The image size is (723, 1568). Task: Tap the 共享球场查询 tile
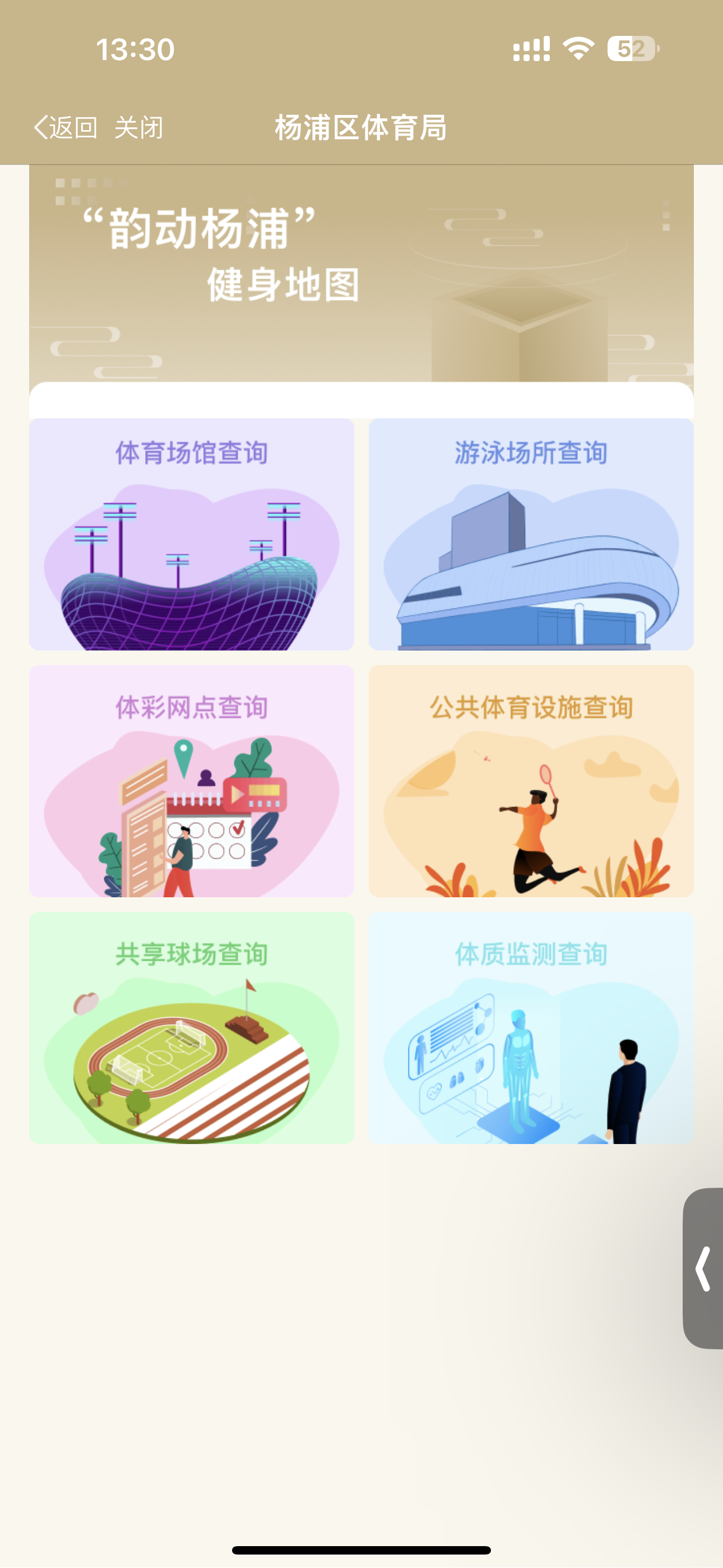tap(192, 1027)
